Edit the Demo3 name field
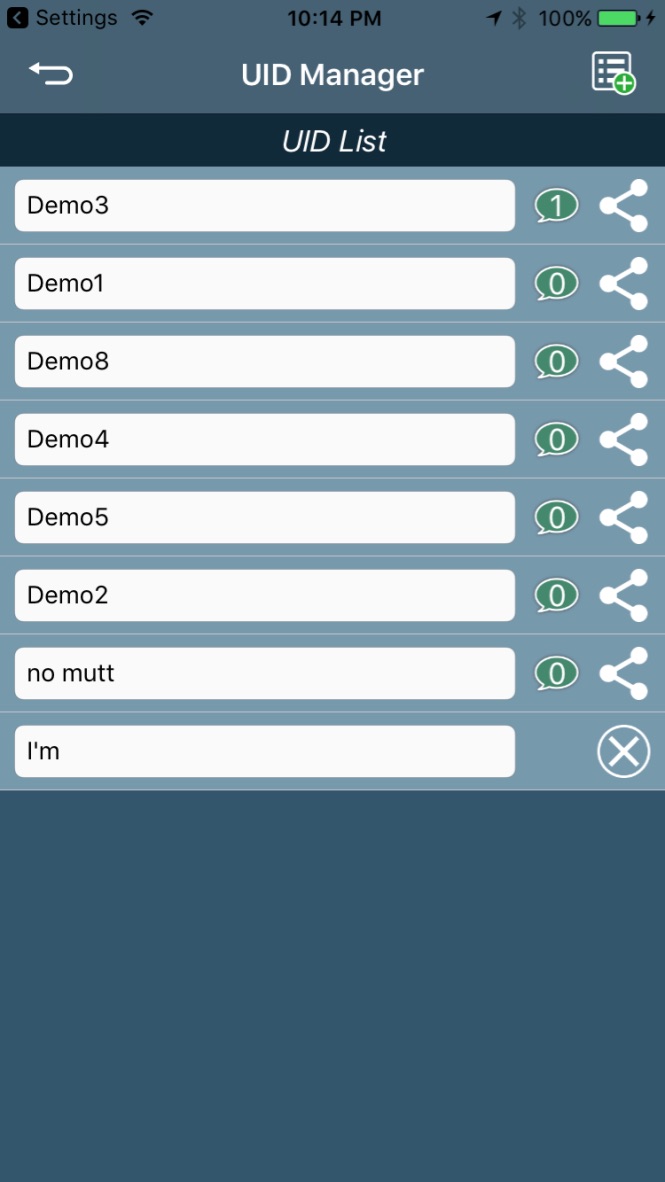Screen dimensions: 665x1182 (x=264, y=206)
